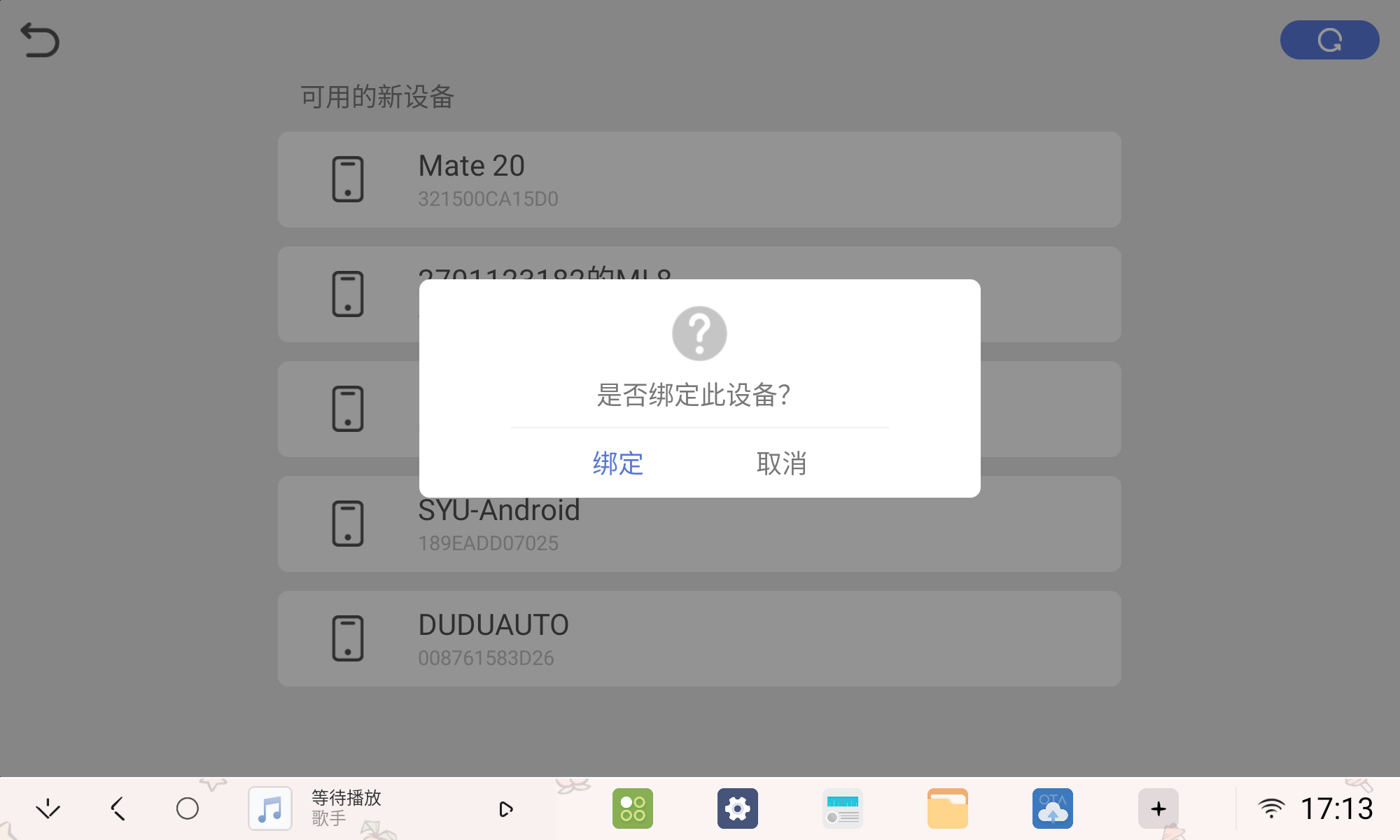Cancel the bind dialog with 取消

coord(781,463)
